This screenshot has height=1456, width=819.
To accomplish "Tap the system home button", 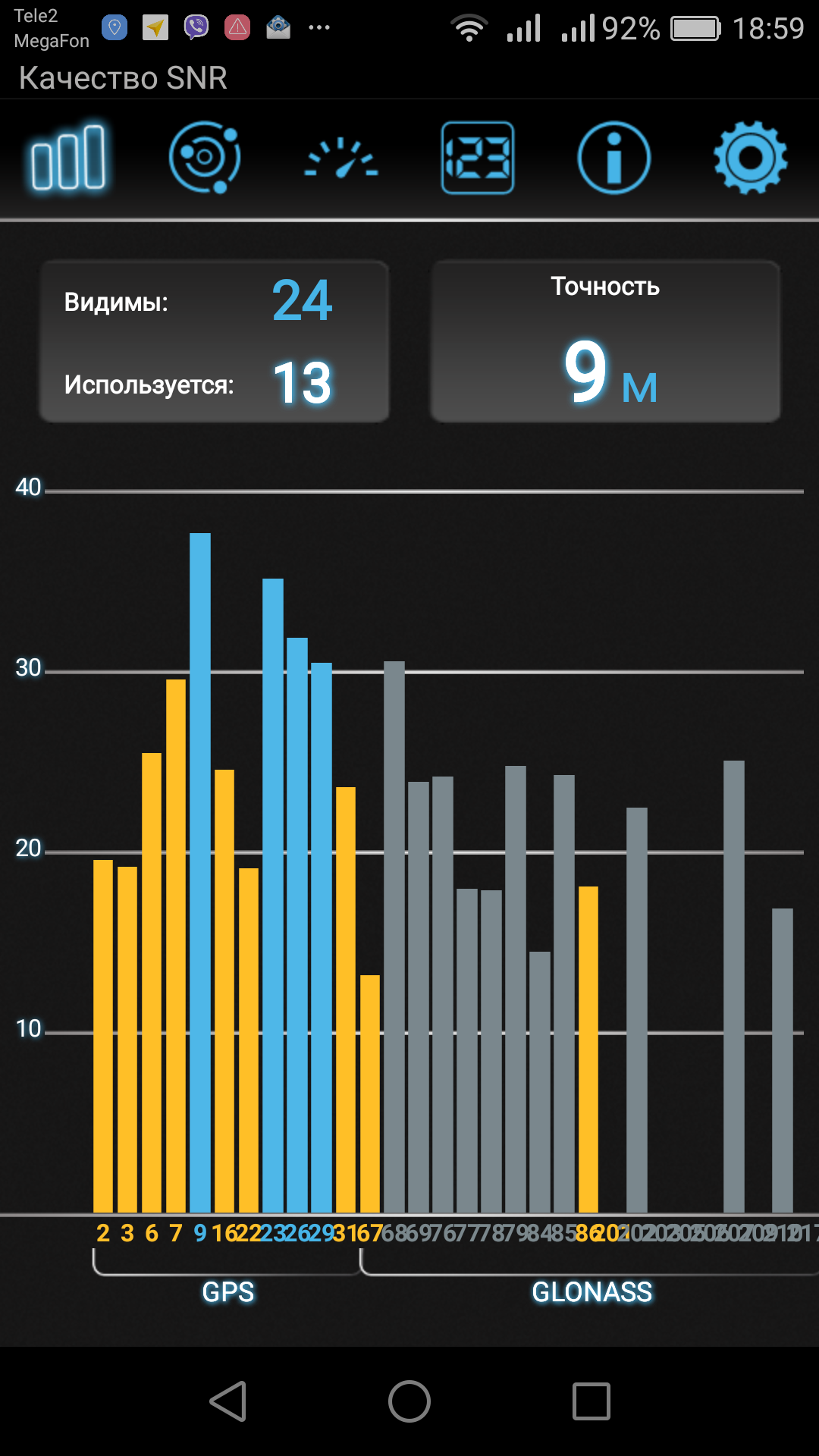I will click(x=409, y=1401).
